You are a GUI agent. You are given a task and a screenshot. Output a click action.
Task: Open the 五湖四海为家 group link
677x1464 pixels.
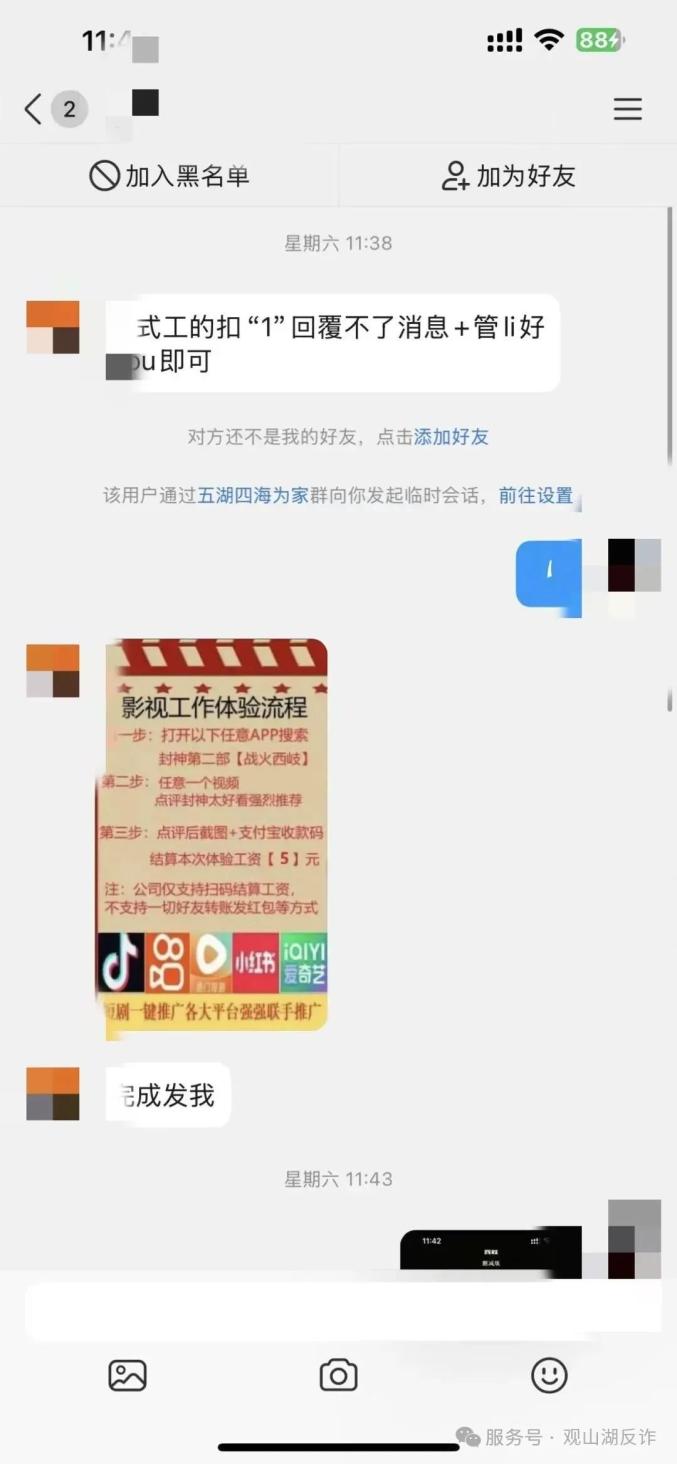252,496
